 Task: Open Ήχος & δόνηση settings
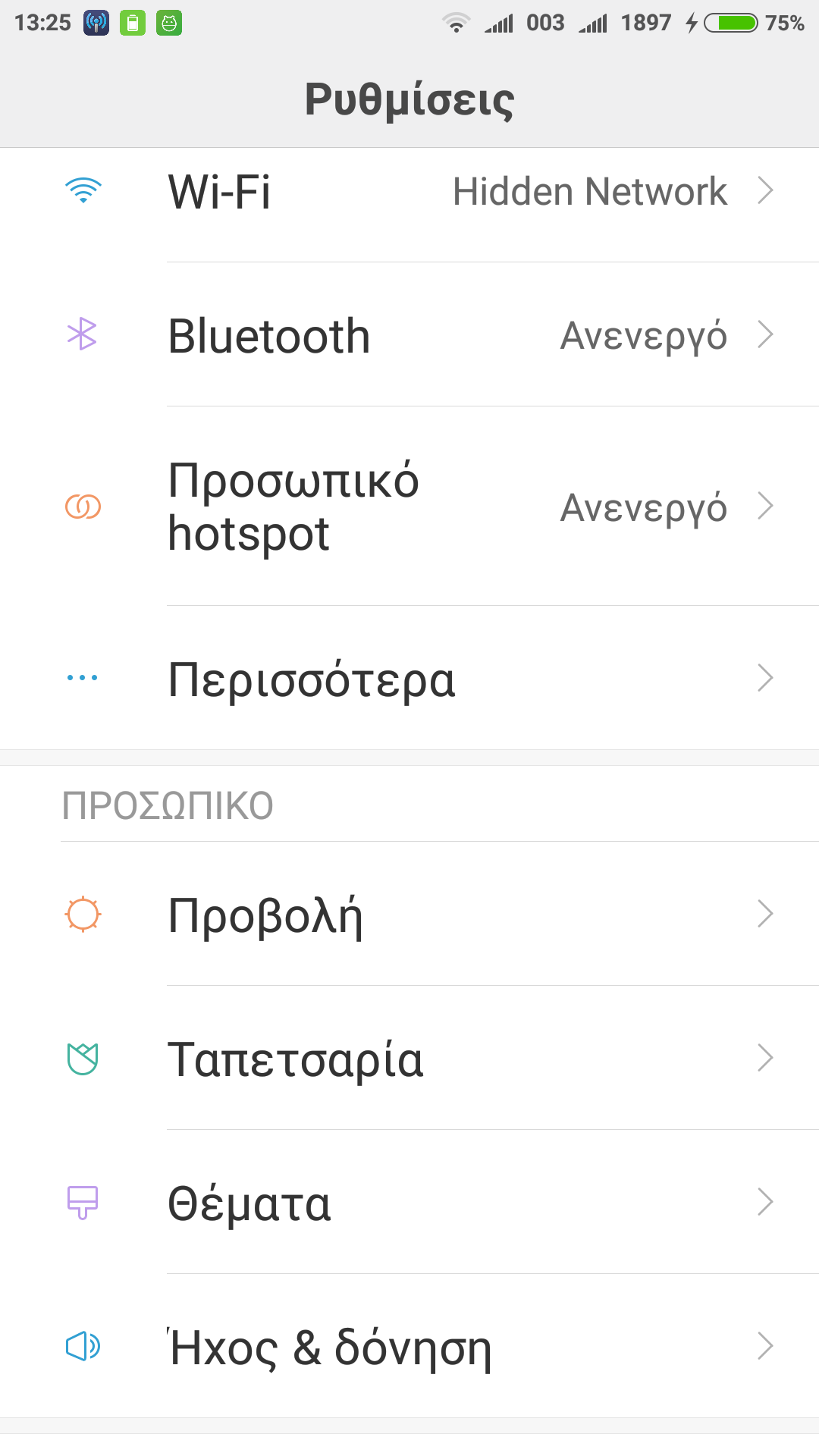coord(409,1347)
